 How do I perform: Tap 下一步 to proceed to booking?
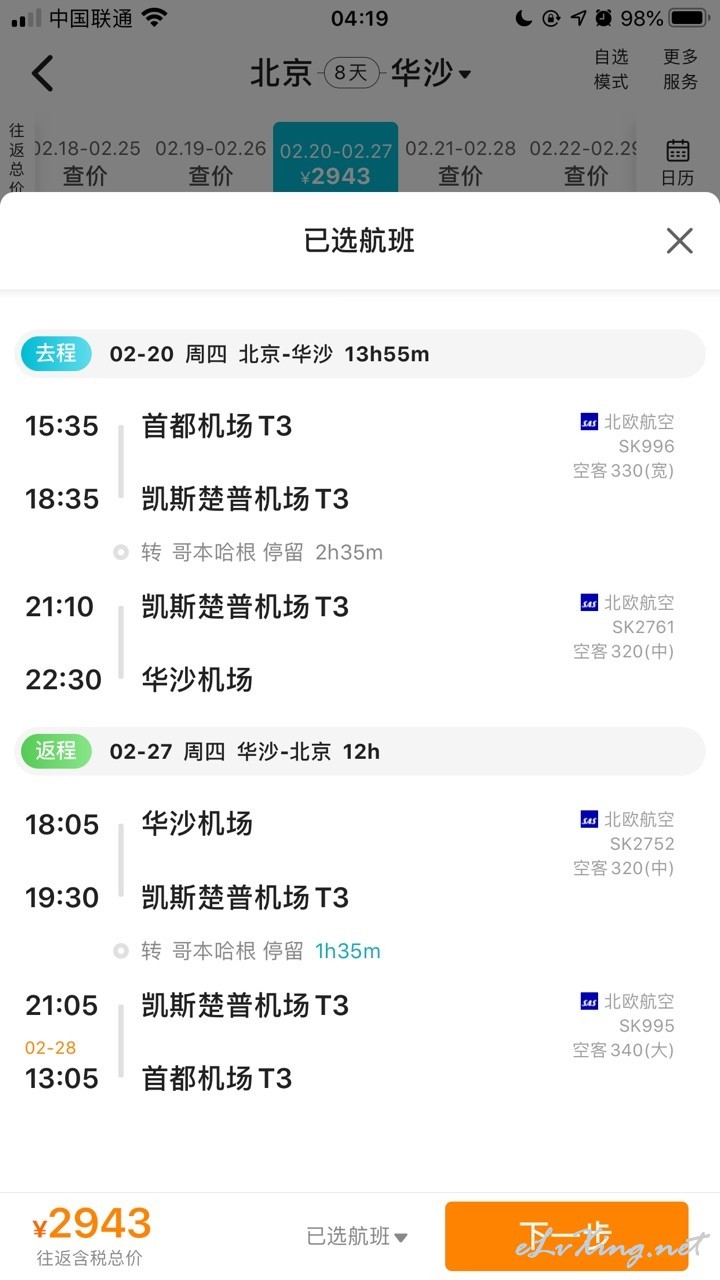567,1236
